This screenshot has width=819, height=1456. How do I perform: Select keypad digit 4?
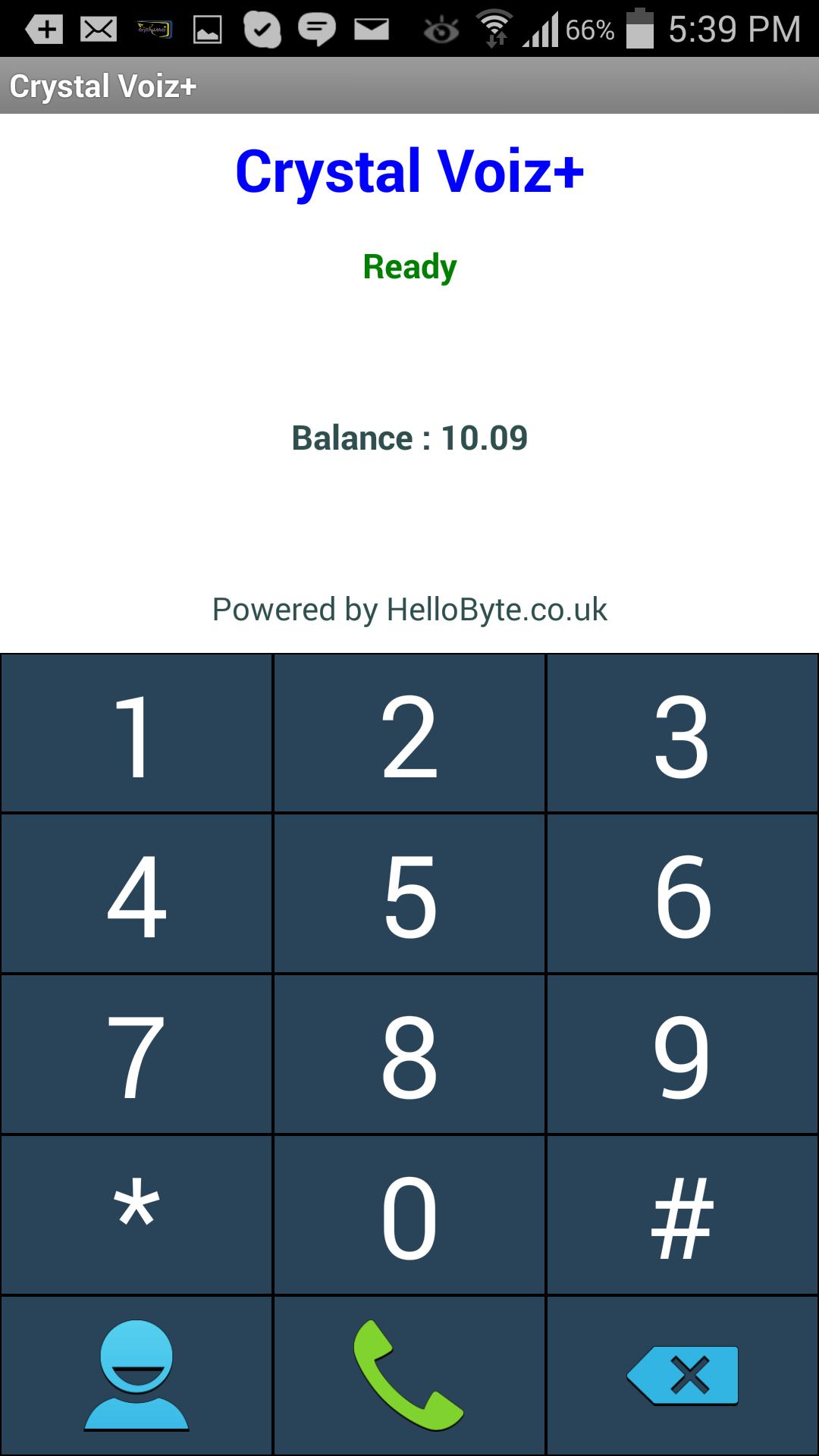click(136, 895)
